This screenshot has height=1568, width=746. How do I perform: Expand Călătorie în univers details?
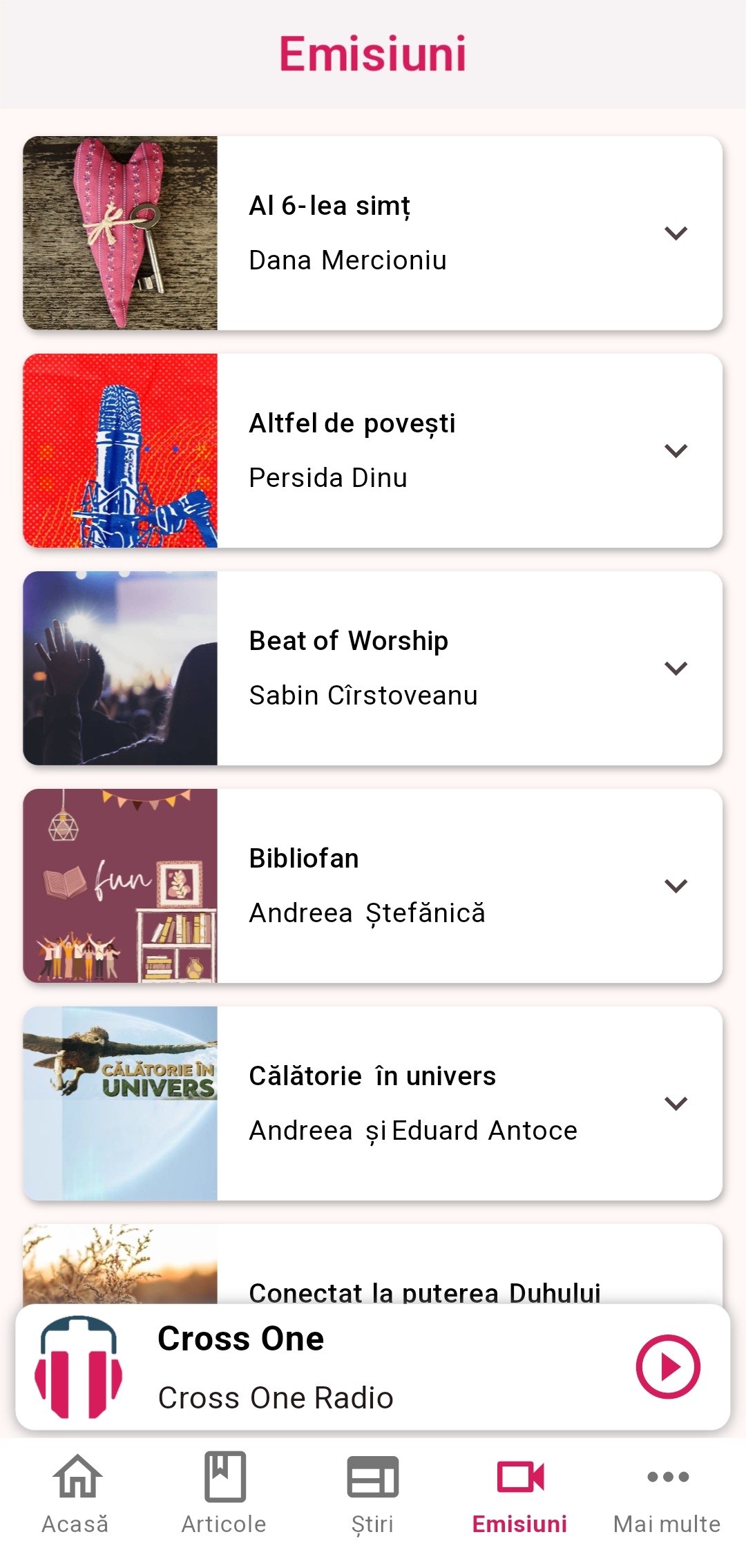pyautogui.click(x=676, y=1104)
